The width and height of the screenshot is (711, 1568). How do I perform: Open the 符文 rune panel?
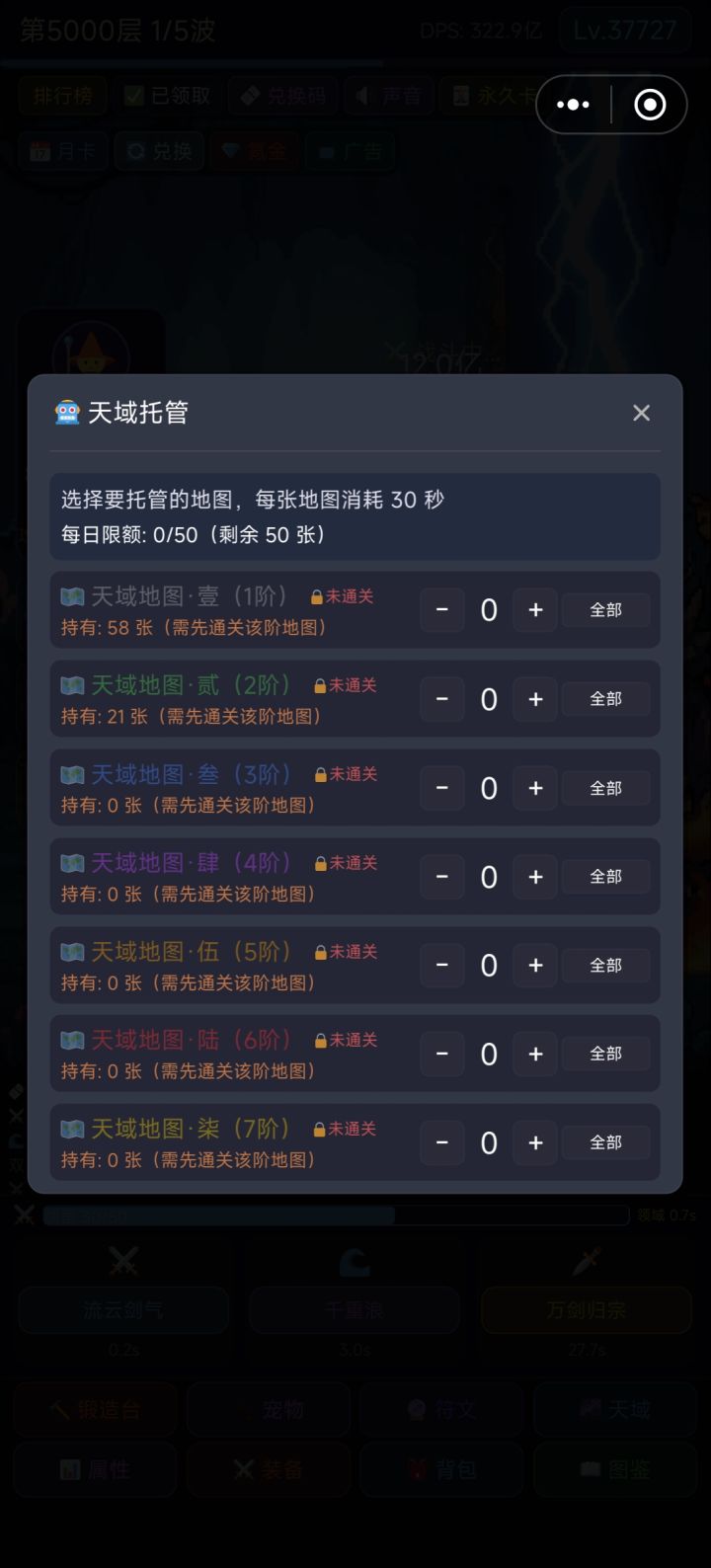[x=441, y=1409]
